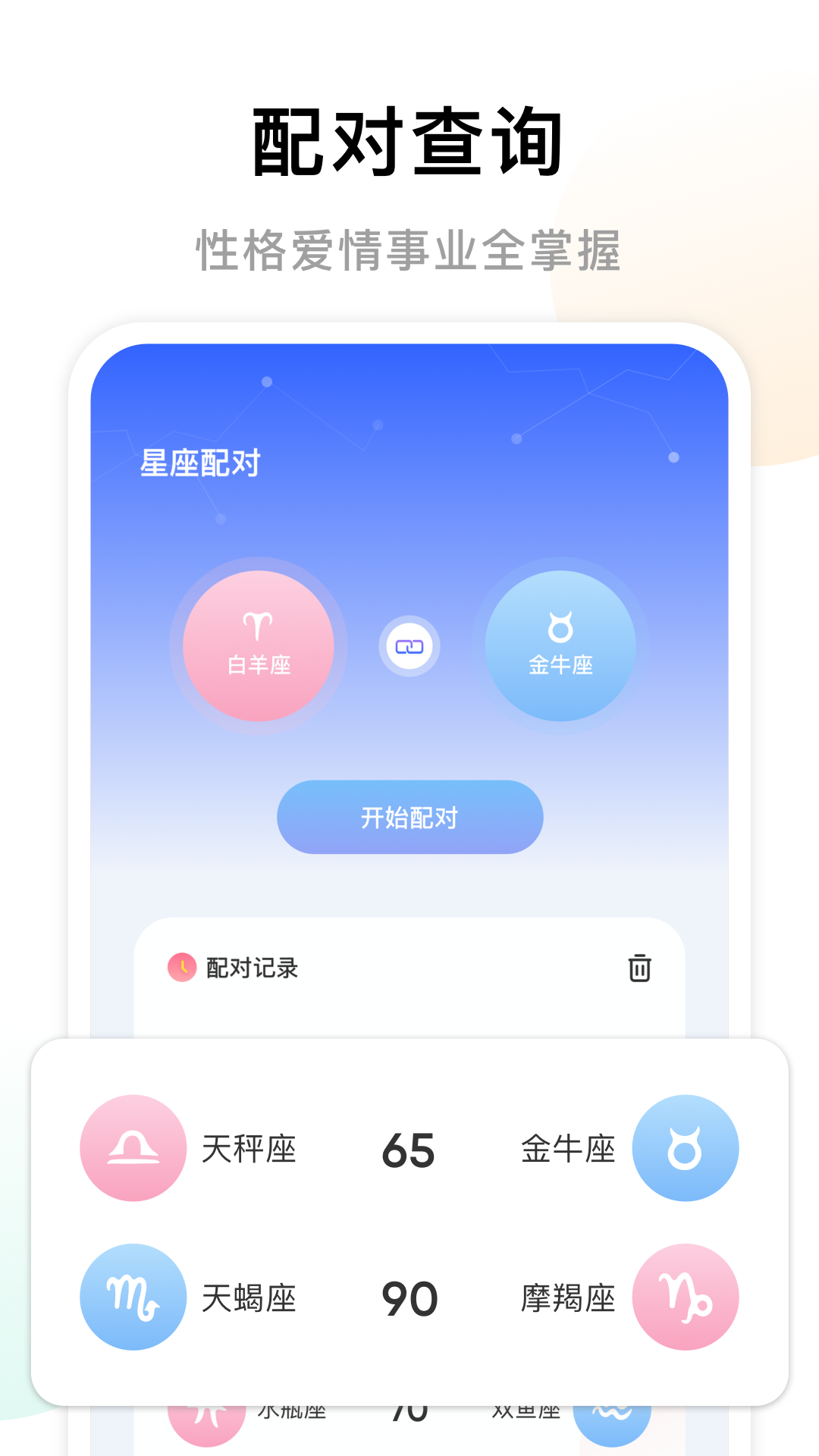Viewport: 819px width, 1456px height.
Task: Open the Libra and Taurus match record row
Action: click(409, 1149)
